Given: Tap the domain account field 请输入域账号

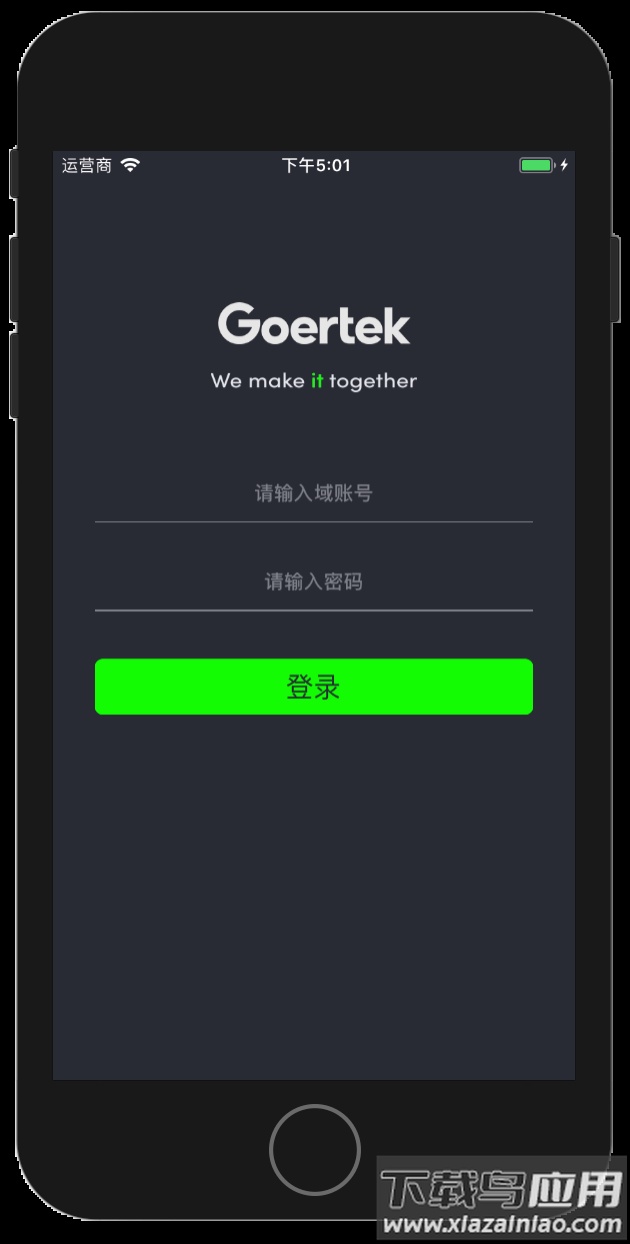Looking at the screenshot, I should tap(313, 493).
